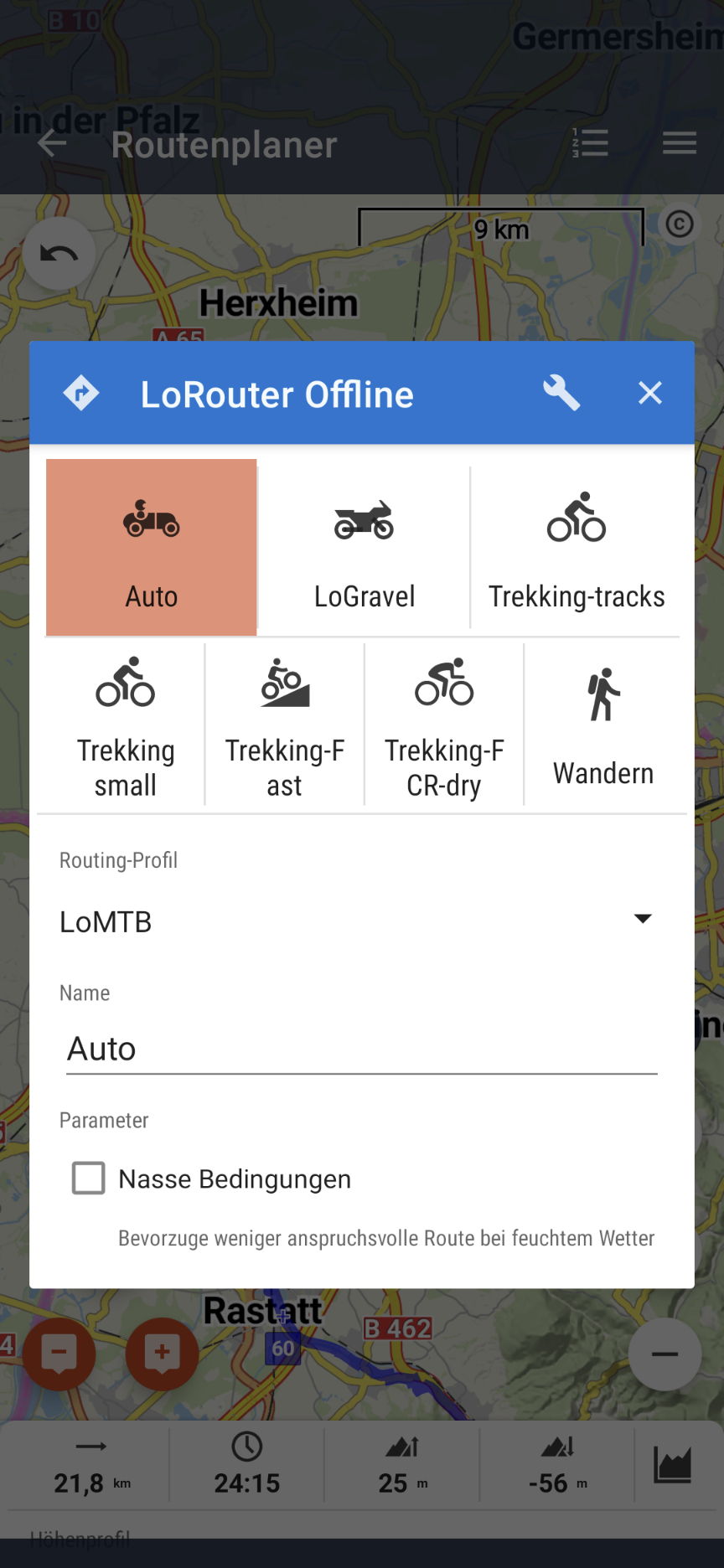The height and width of the screenshot is (1568, 724).
Task: Choose the LoGravel profile
Action: tap(364, 548)
